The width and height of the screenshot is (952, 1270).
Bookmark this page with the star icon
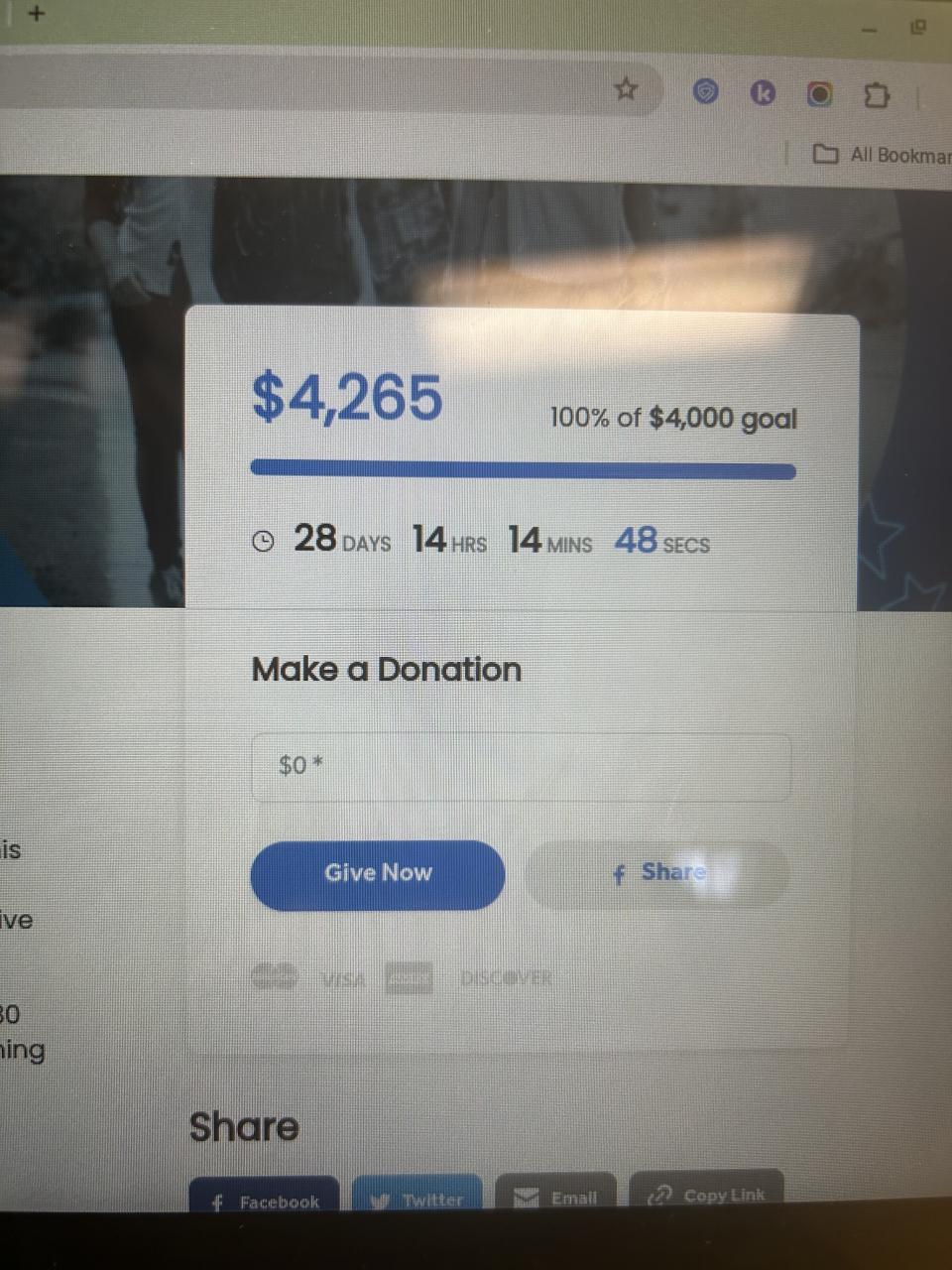pyautogui.click(x=626, y=90)
